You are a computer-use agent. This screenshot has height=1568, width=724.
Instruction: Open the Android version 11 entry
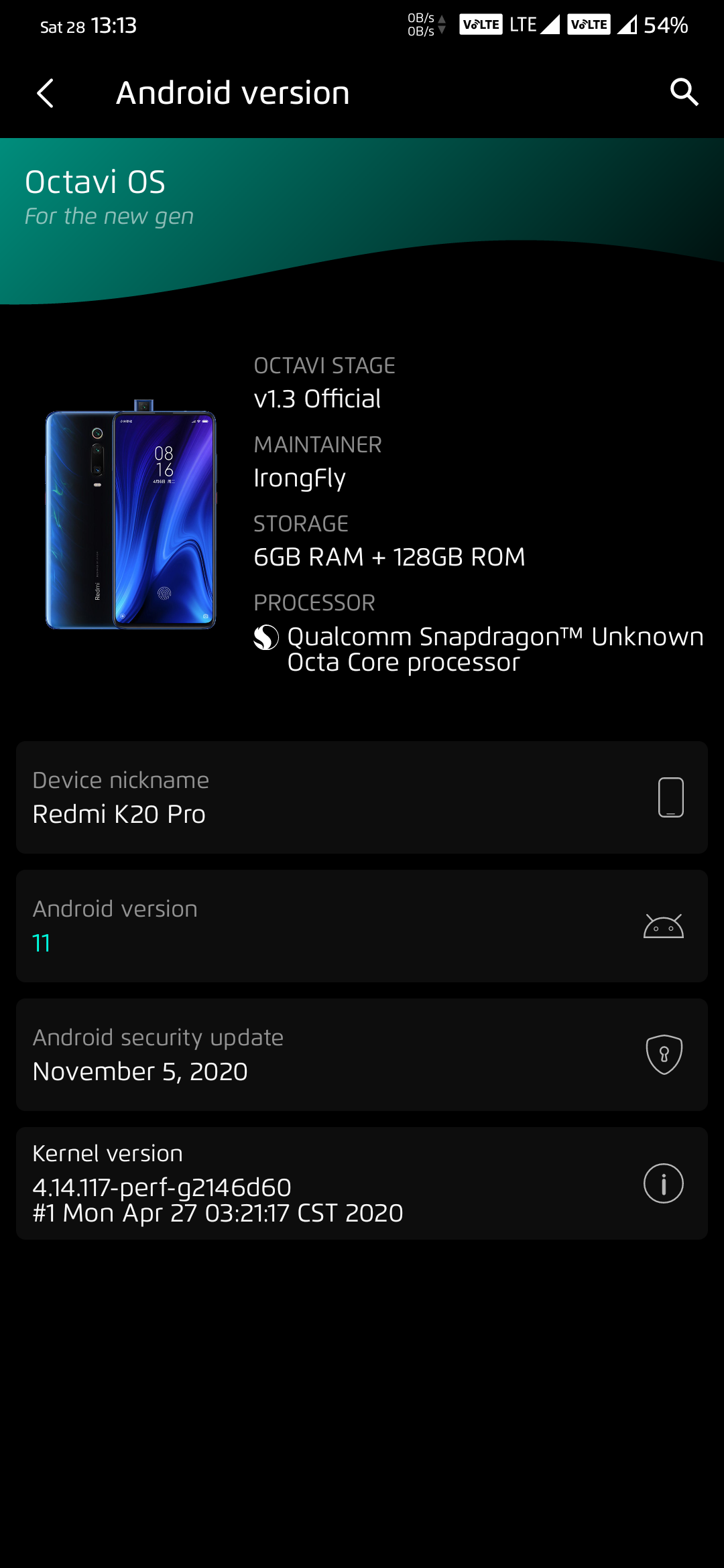[362, 926]
